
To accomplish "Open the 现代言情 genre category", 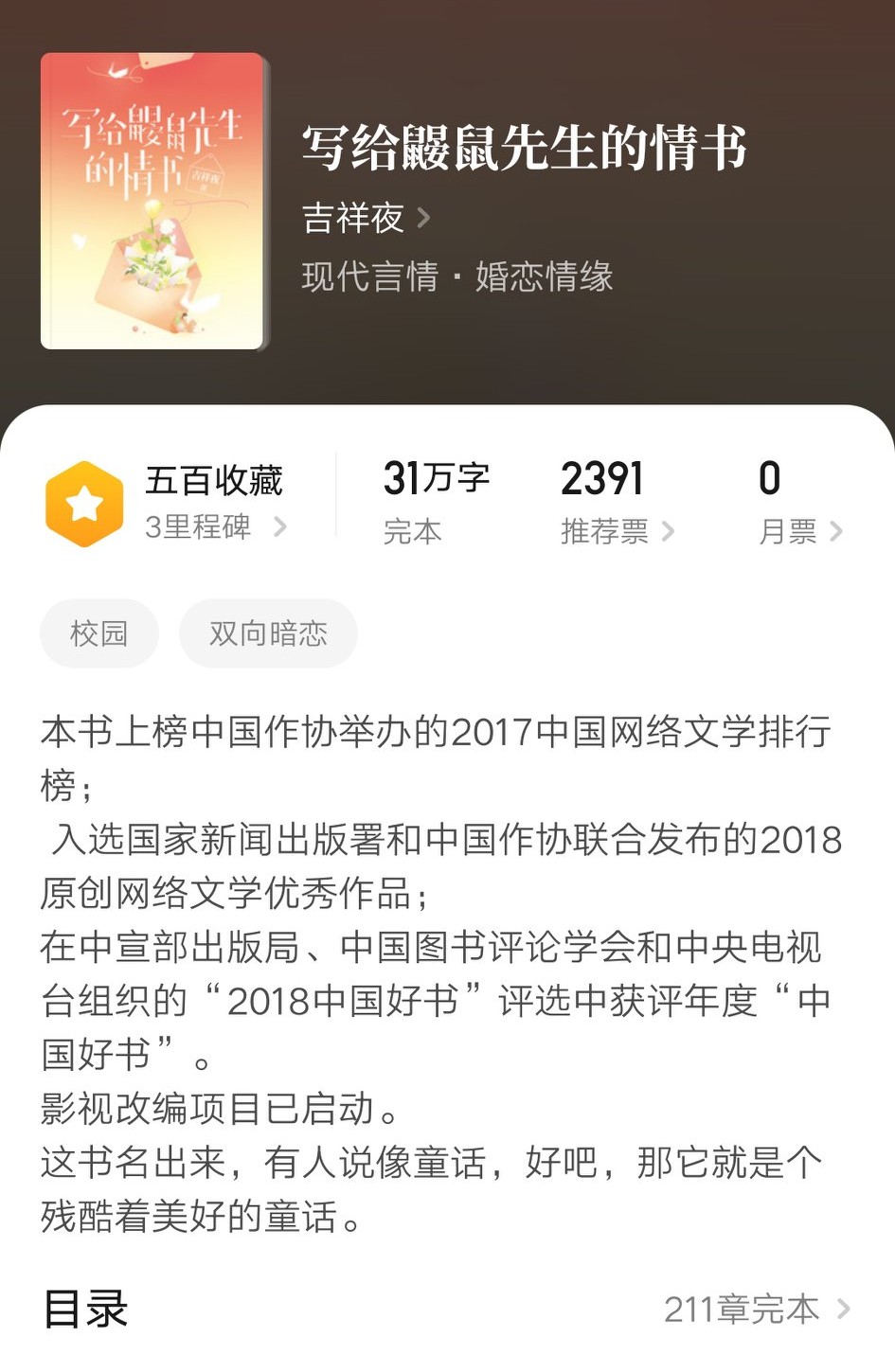I will [x=368, y=278].
